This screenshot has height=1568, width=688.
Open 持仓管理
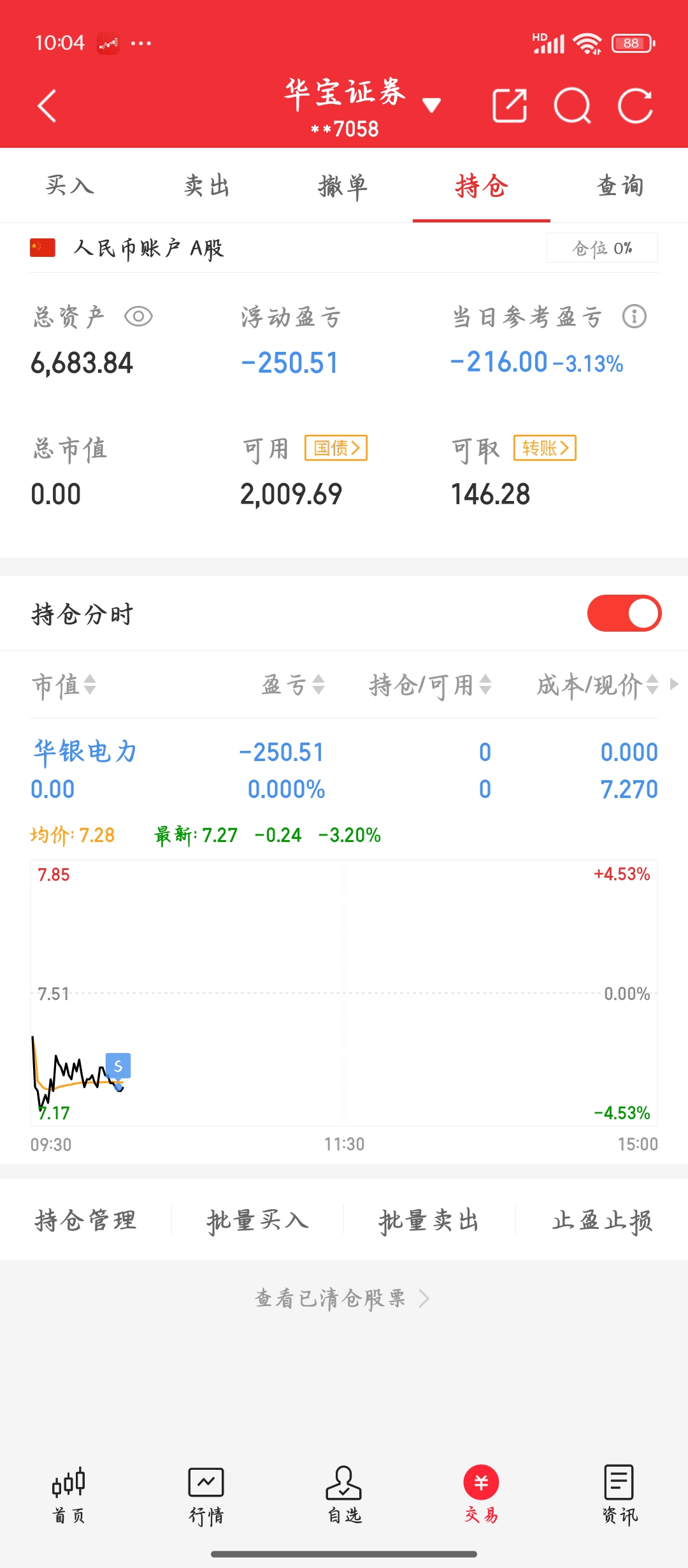click(85, 1220)
